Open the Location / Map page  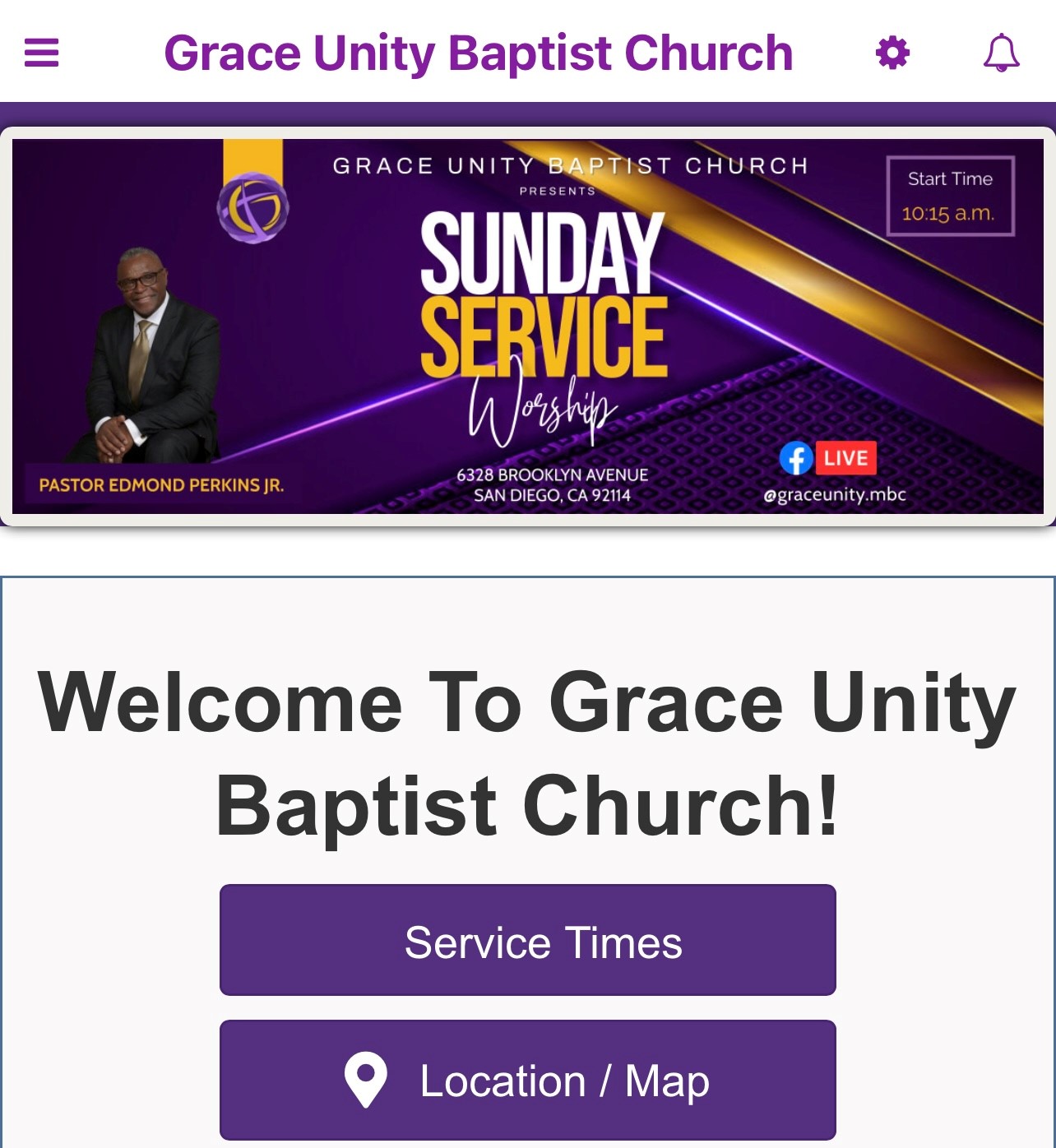click(x=528, y=1081)
